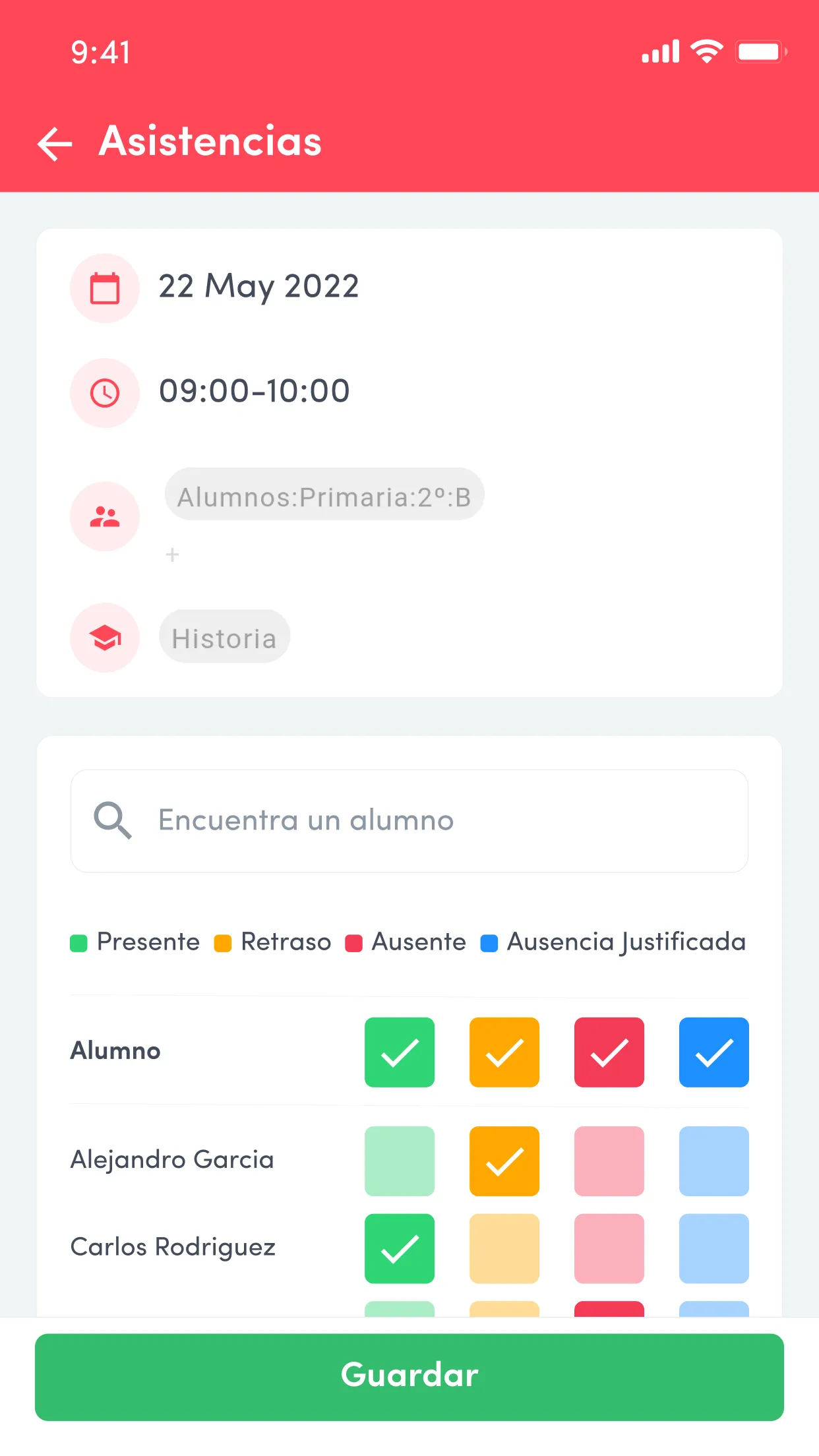Image resolution: width=819 pixels, height=1456 pixels.
Task: Mark Carlos Rodriguez as Retraso
Action: tap(504, 1248)
